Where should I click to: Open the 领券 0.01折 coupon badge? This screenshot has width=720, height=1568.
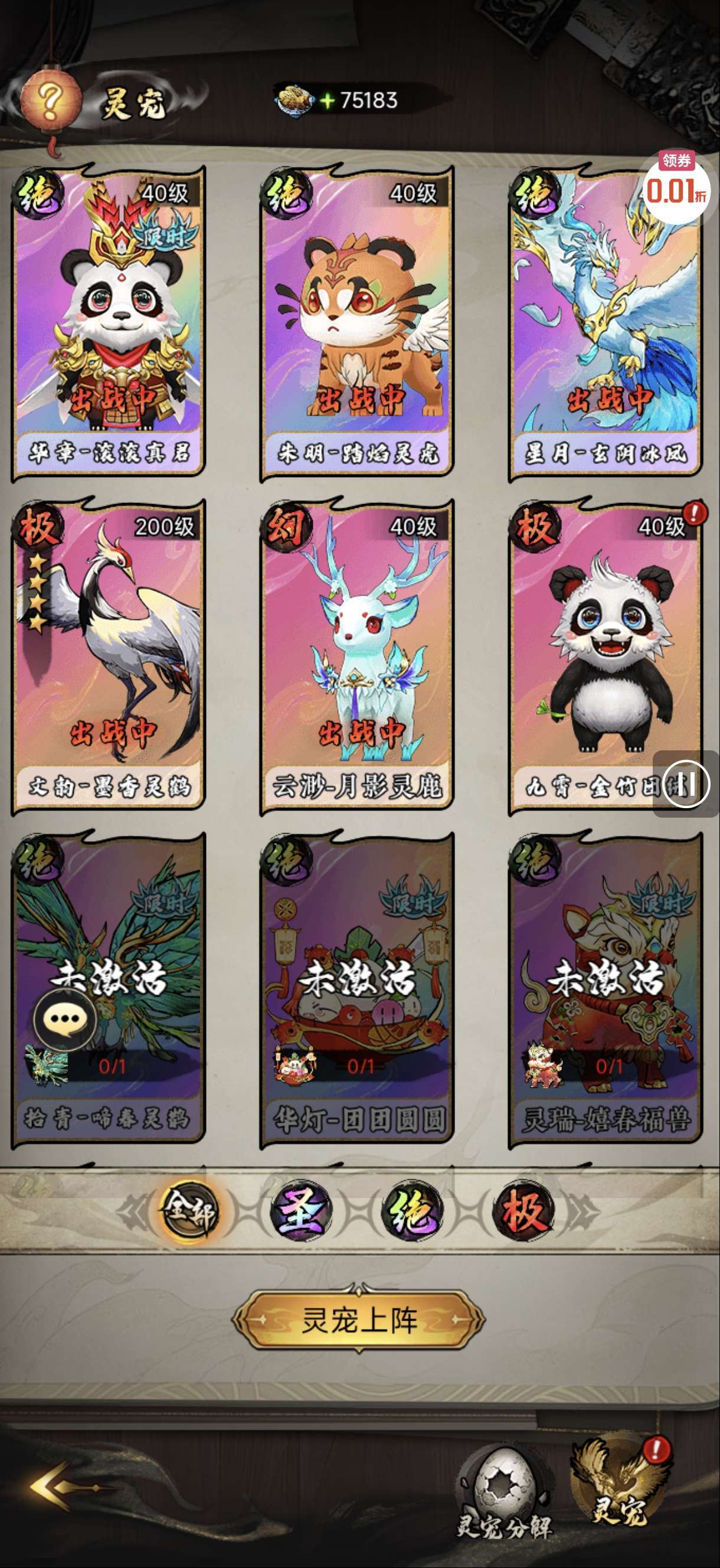click(677, 185)
